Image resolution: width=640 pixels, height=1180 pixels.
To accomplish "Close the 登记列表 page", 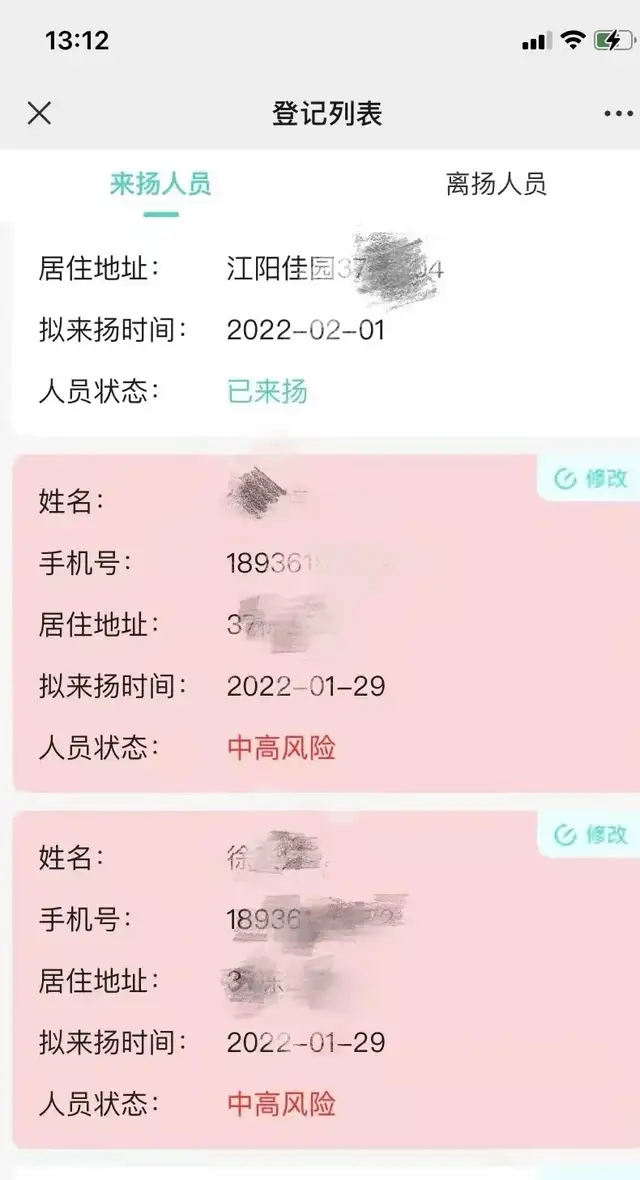I will pyautogui.click(x=39, y=114).
